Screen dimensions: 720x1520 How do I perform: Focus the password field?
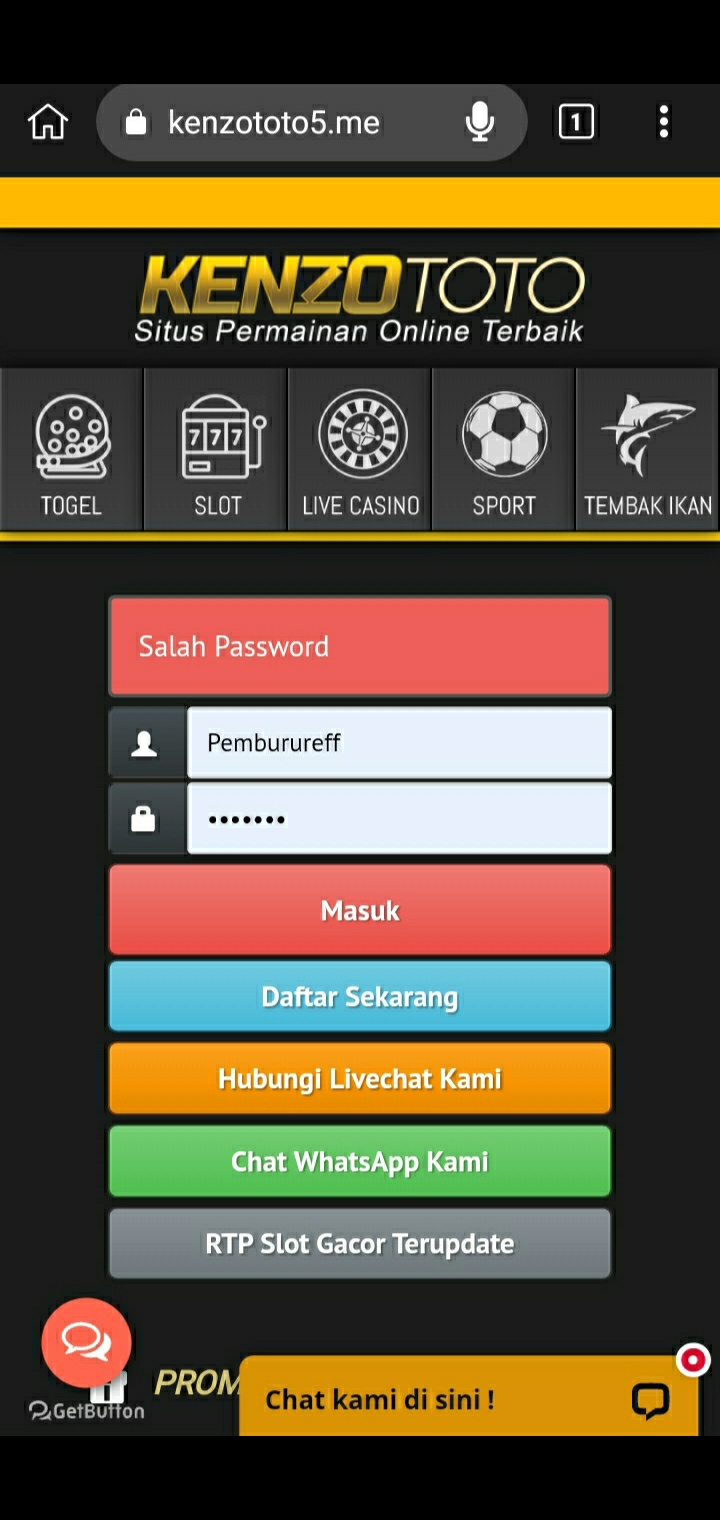coord(398,819)
